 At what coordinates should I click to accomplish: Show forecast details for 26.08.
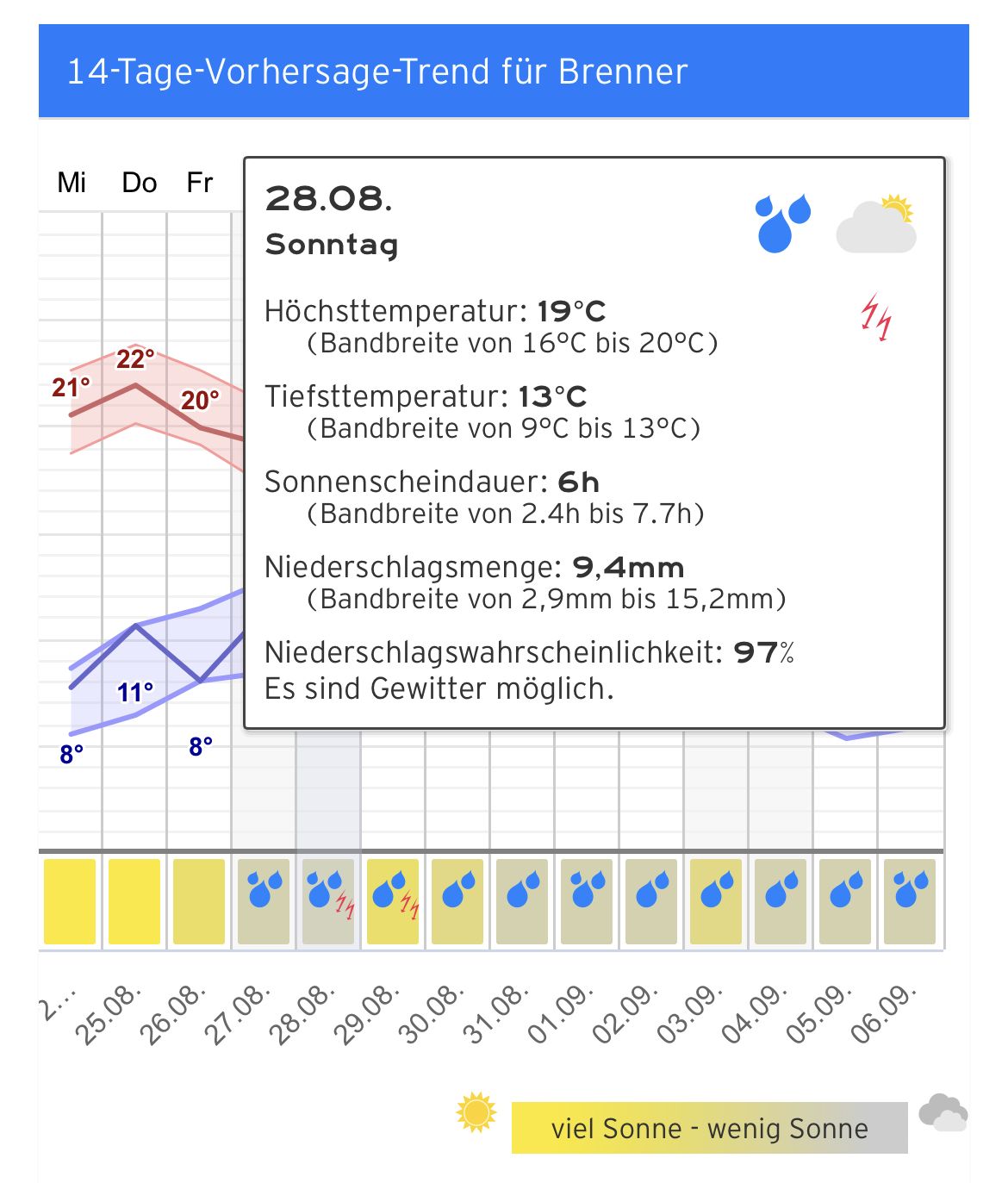(x=199, y=900)
